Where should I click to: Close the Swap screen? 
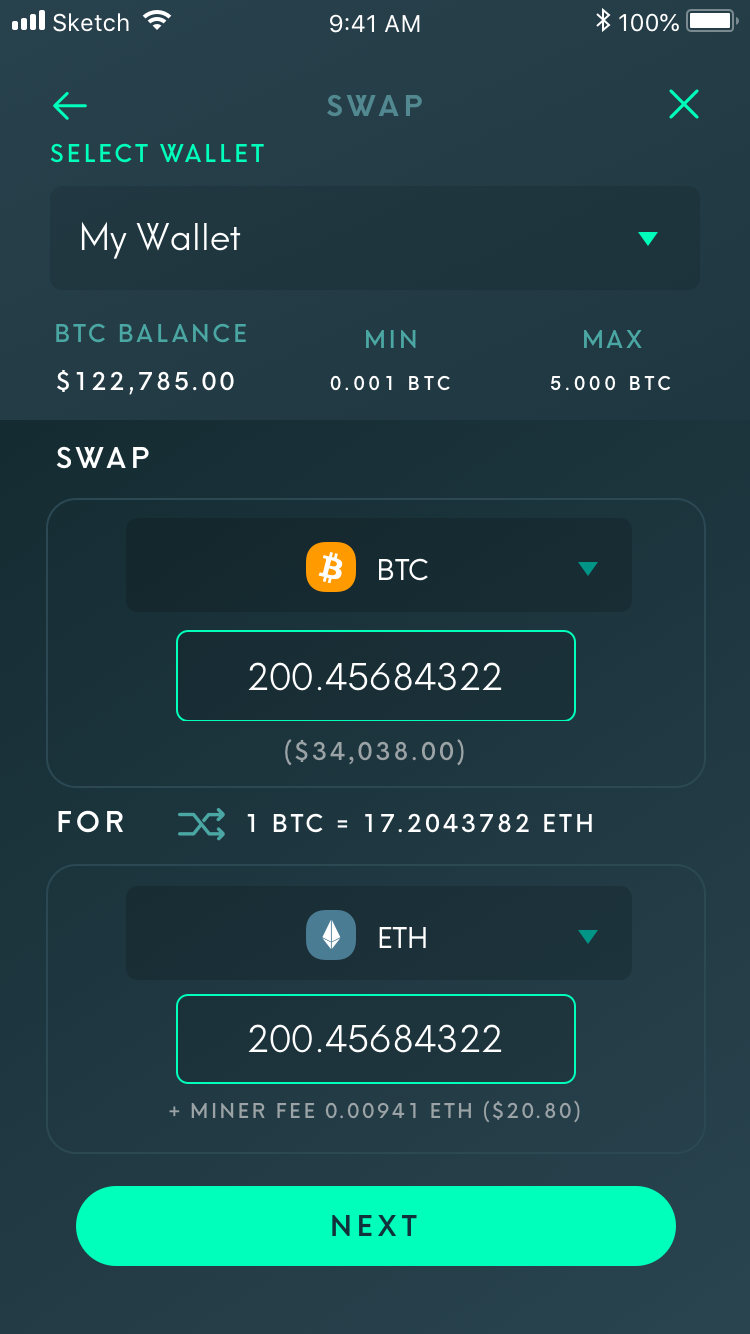[x=684, y=104]
